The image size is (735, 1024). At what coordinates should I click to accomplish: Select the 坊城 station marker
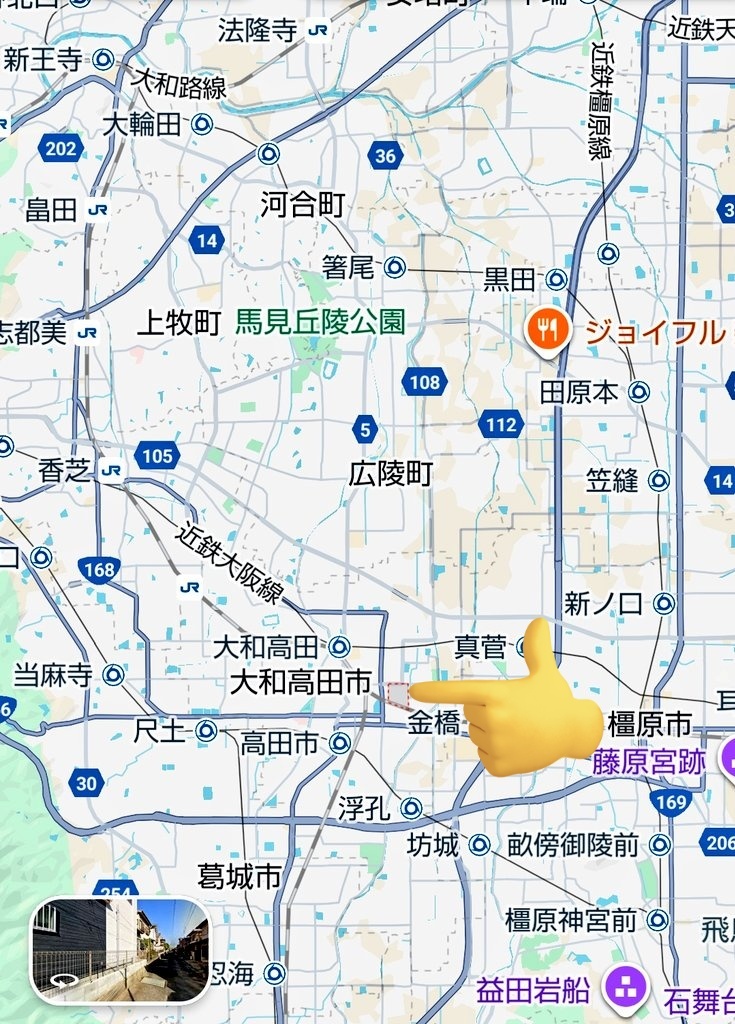click(480, 845)
